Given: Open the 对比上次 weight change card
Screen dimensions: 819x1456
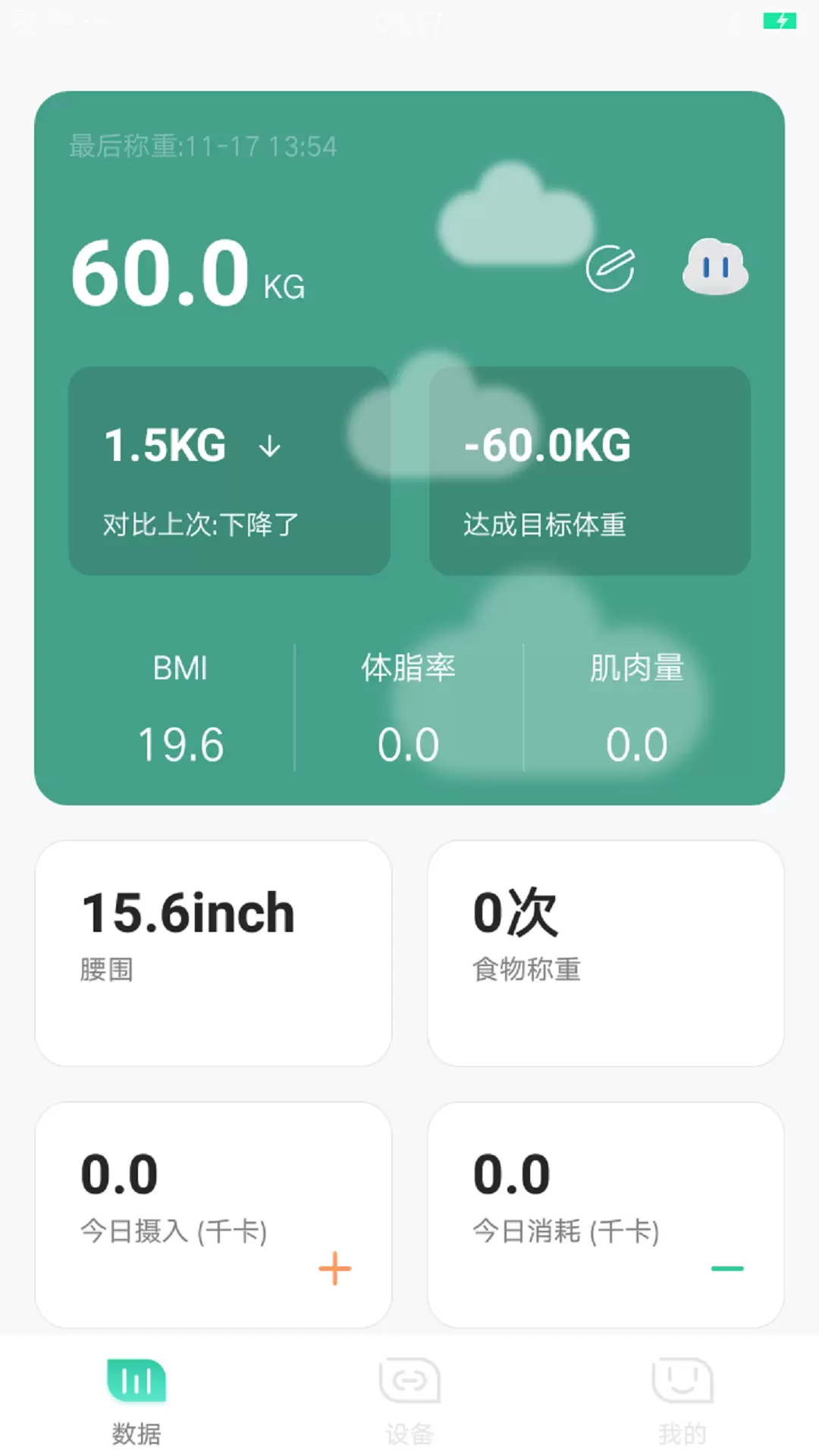Looking at the screenshot, I should 229,471.
